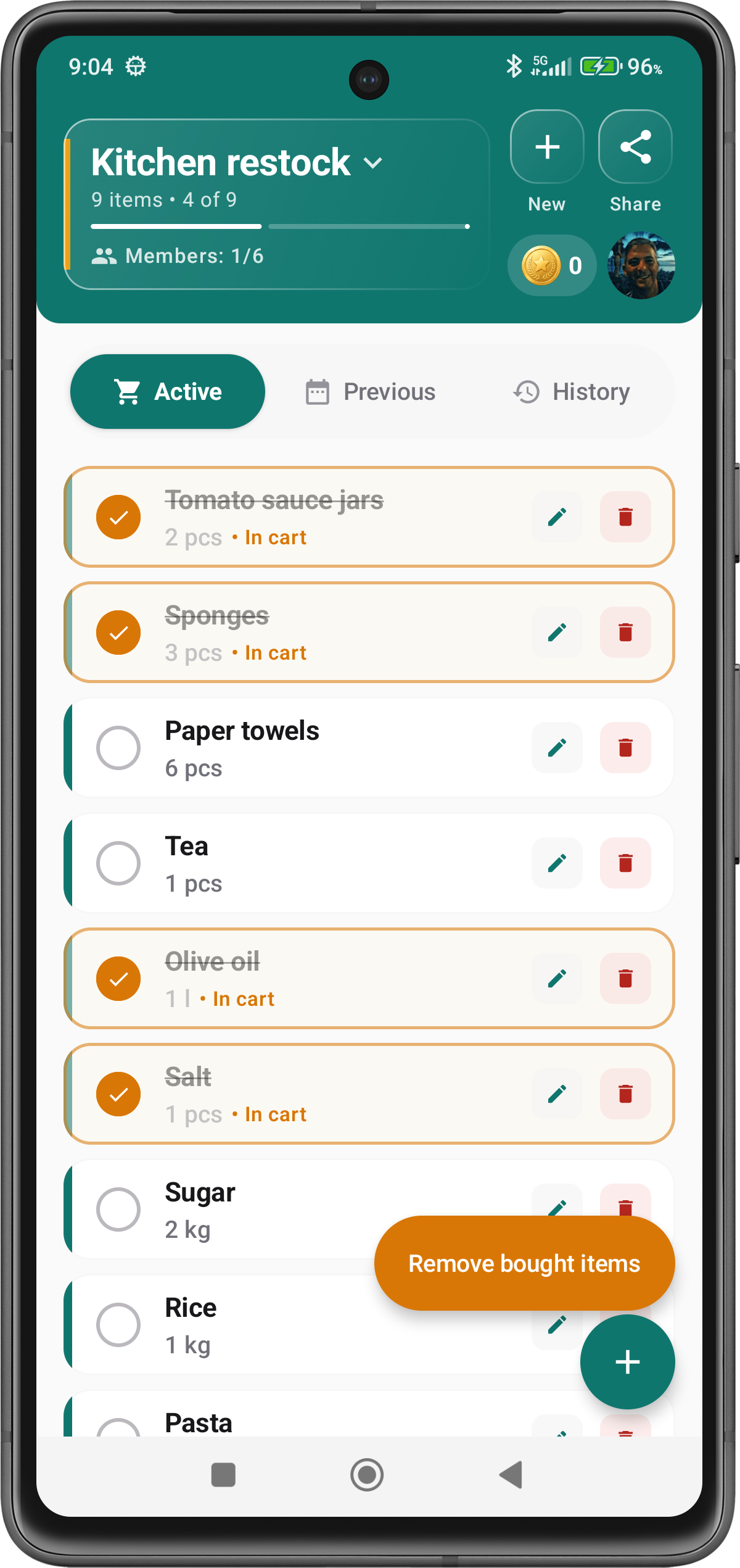Mark Rice as bought
The image size is (740, 1568).
pyautogui.click(x=118, y=1325)
